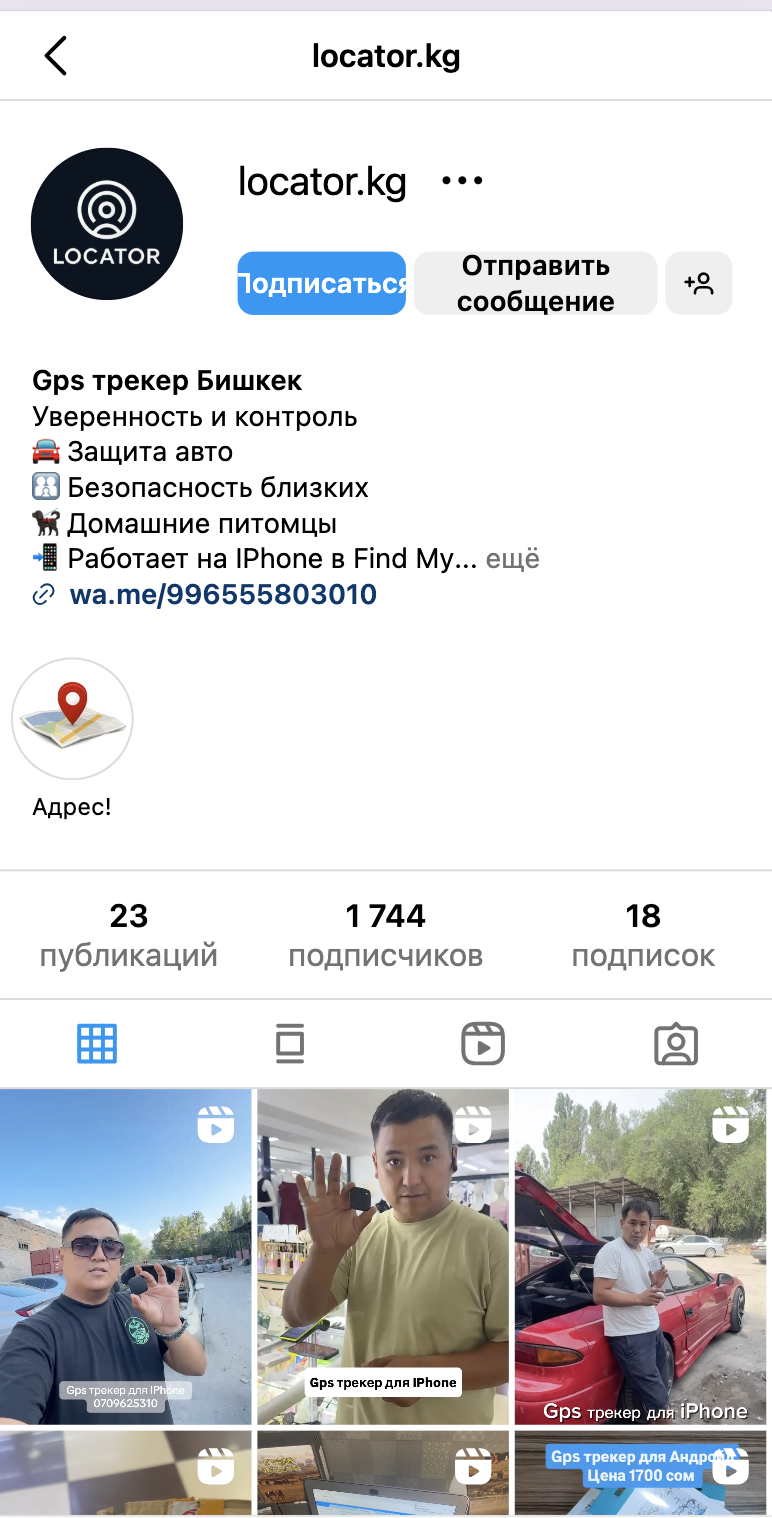Open reel with the red car
The width and height of the screenshot is (772, 1518).
pyautogui.click(x=643, y=1257)
